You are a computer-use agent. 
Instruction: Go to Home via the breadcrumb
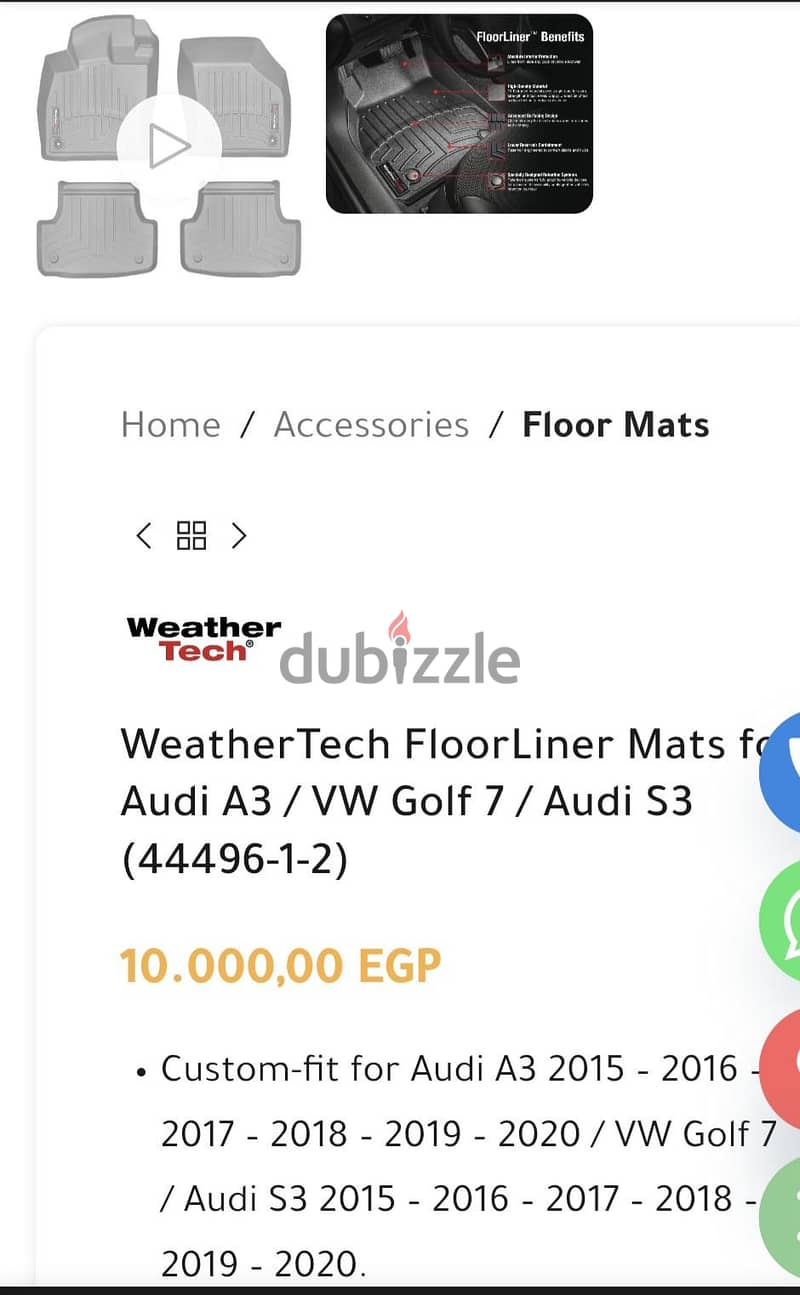click(170, 424)
